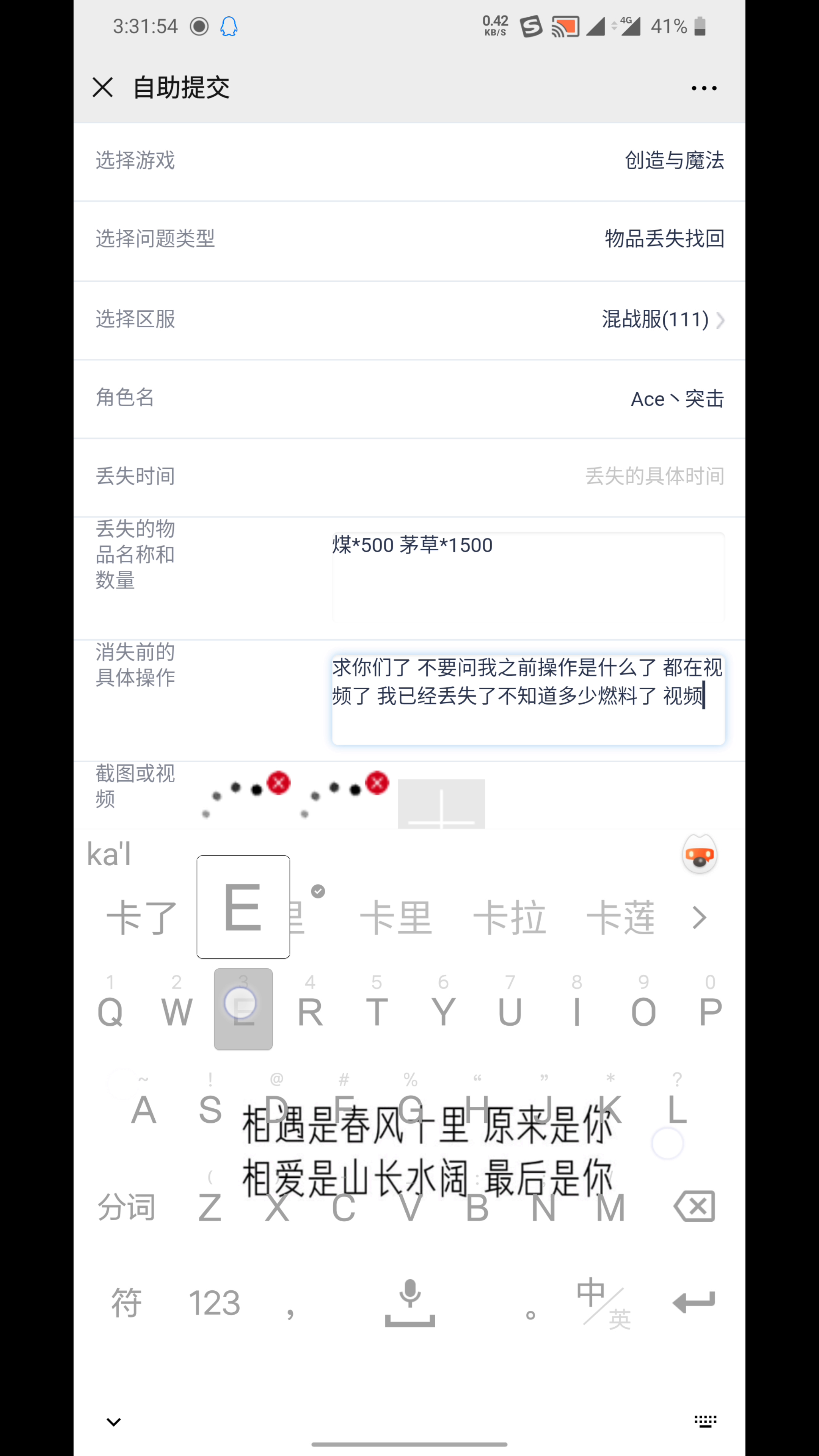The width and height of the screenshot is (819, 1456).
Task: Choose the candidate word 卡了
Action: [143, 917]
